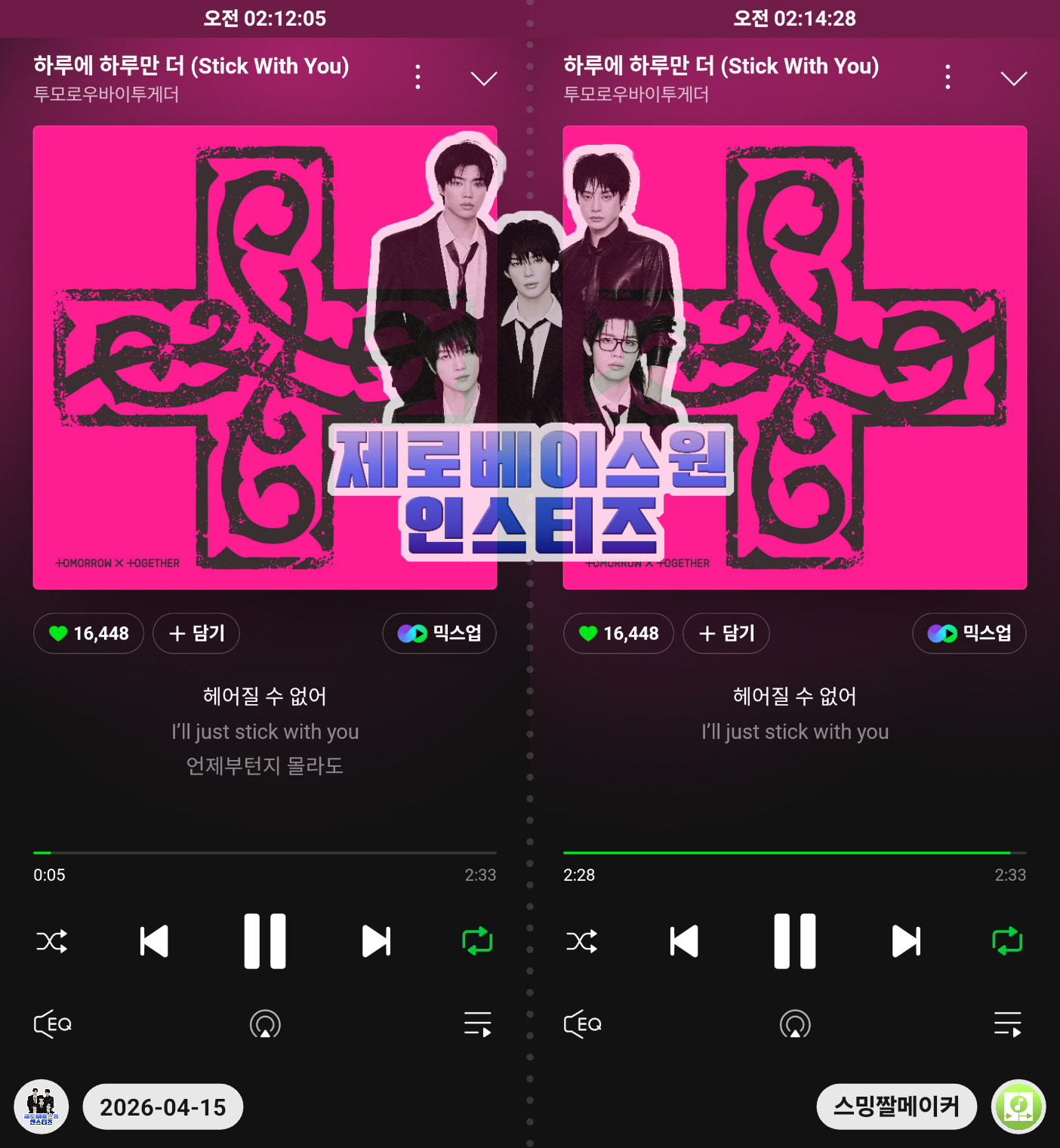Open the song title 하루에 하루만 더 menu
Screen dimensions: 1060x1148
click(x=189, y=66)
